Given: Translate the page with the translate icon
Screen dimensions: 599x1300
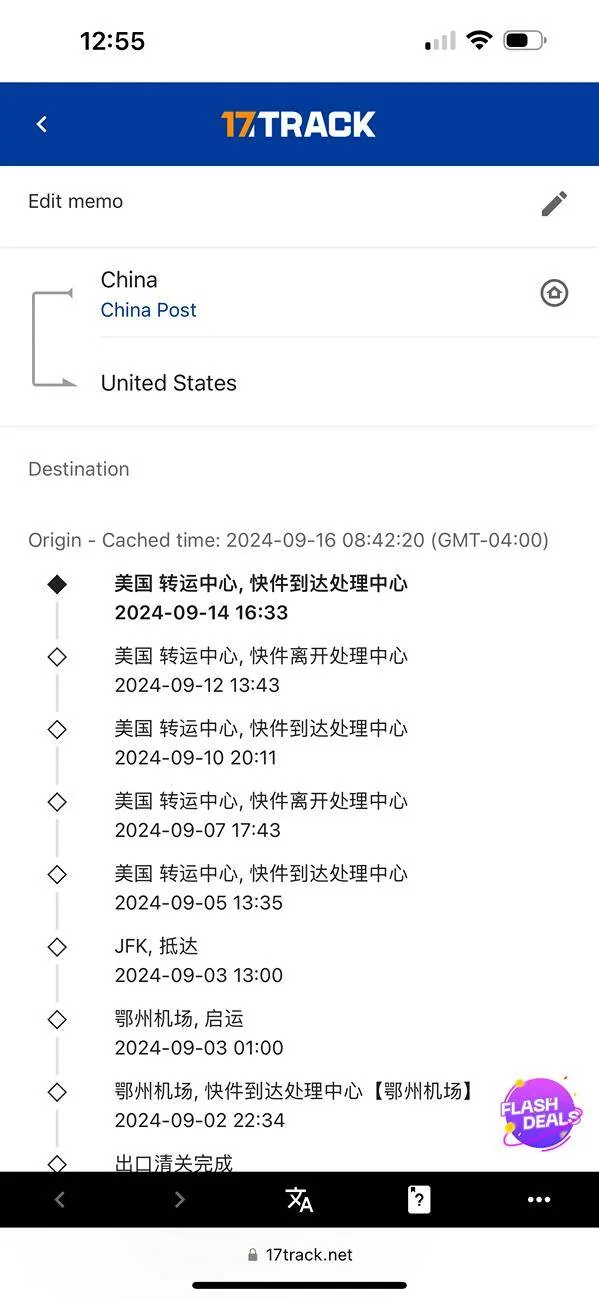Looking at the screenshot, I should click(299, 1199).
